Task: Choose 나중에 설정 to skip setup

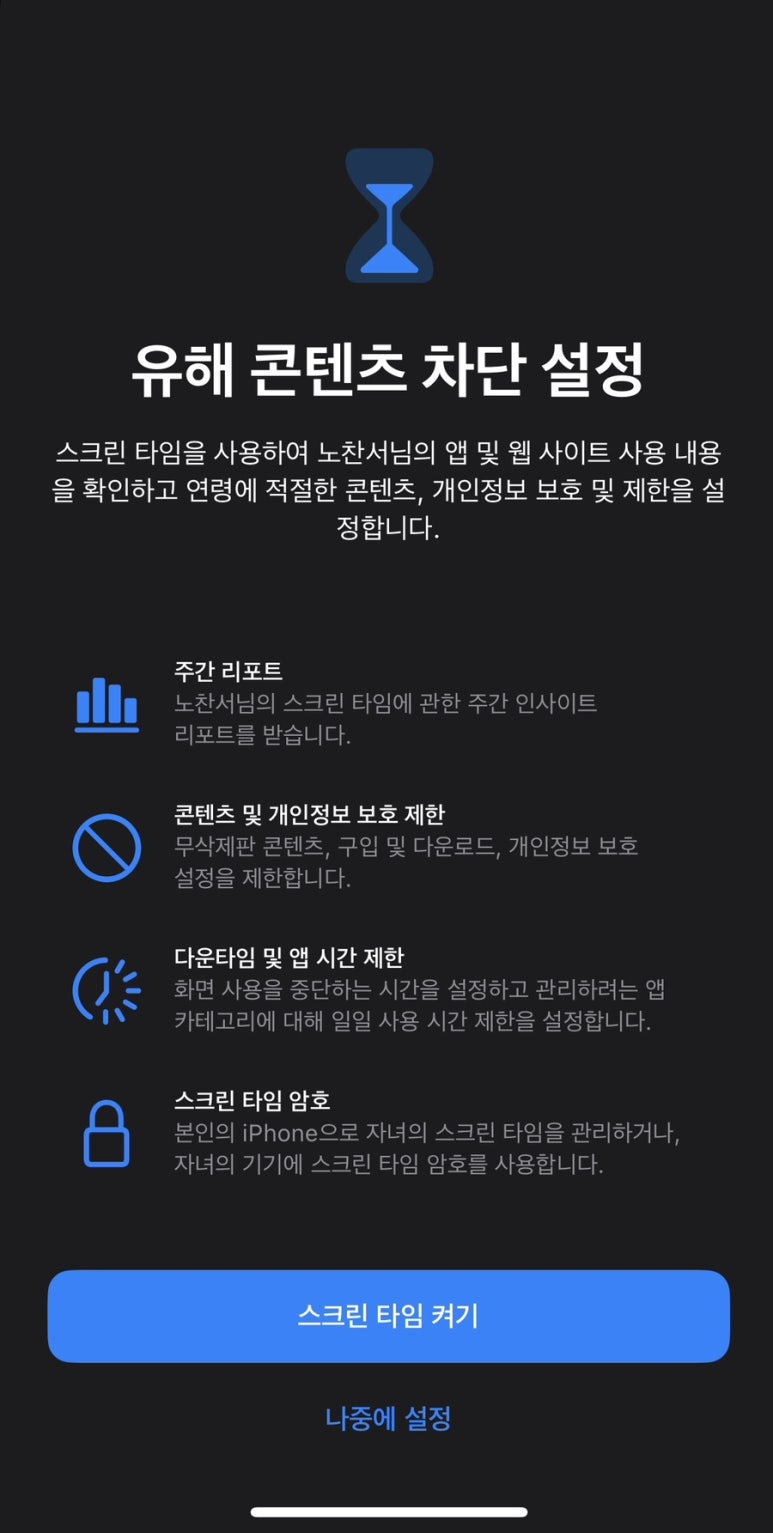Action: point(388,1418)
